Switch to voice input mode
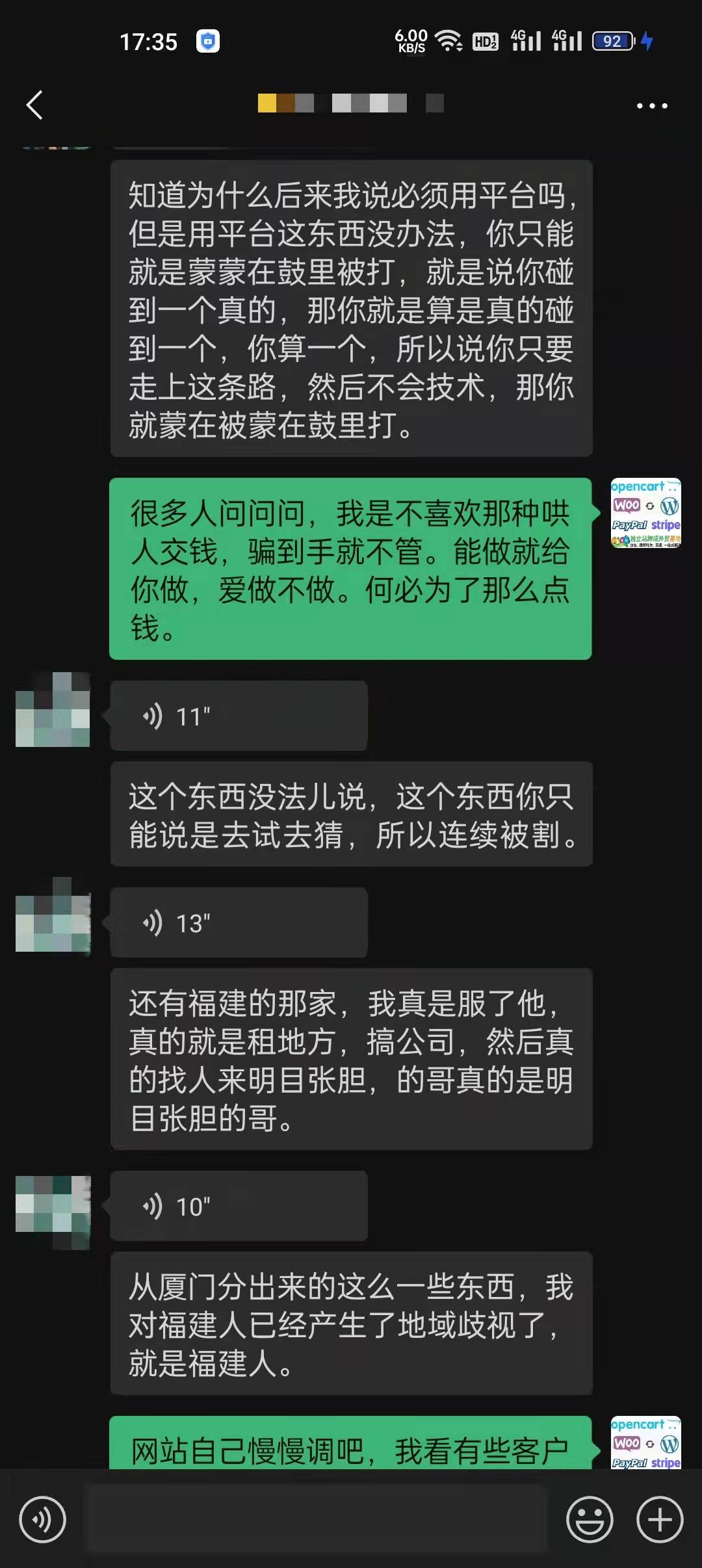The height and width of the screenshot is (1568, 702). 42,1519
